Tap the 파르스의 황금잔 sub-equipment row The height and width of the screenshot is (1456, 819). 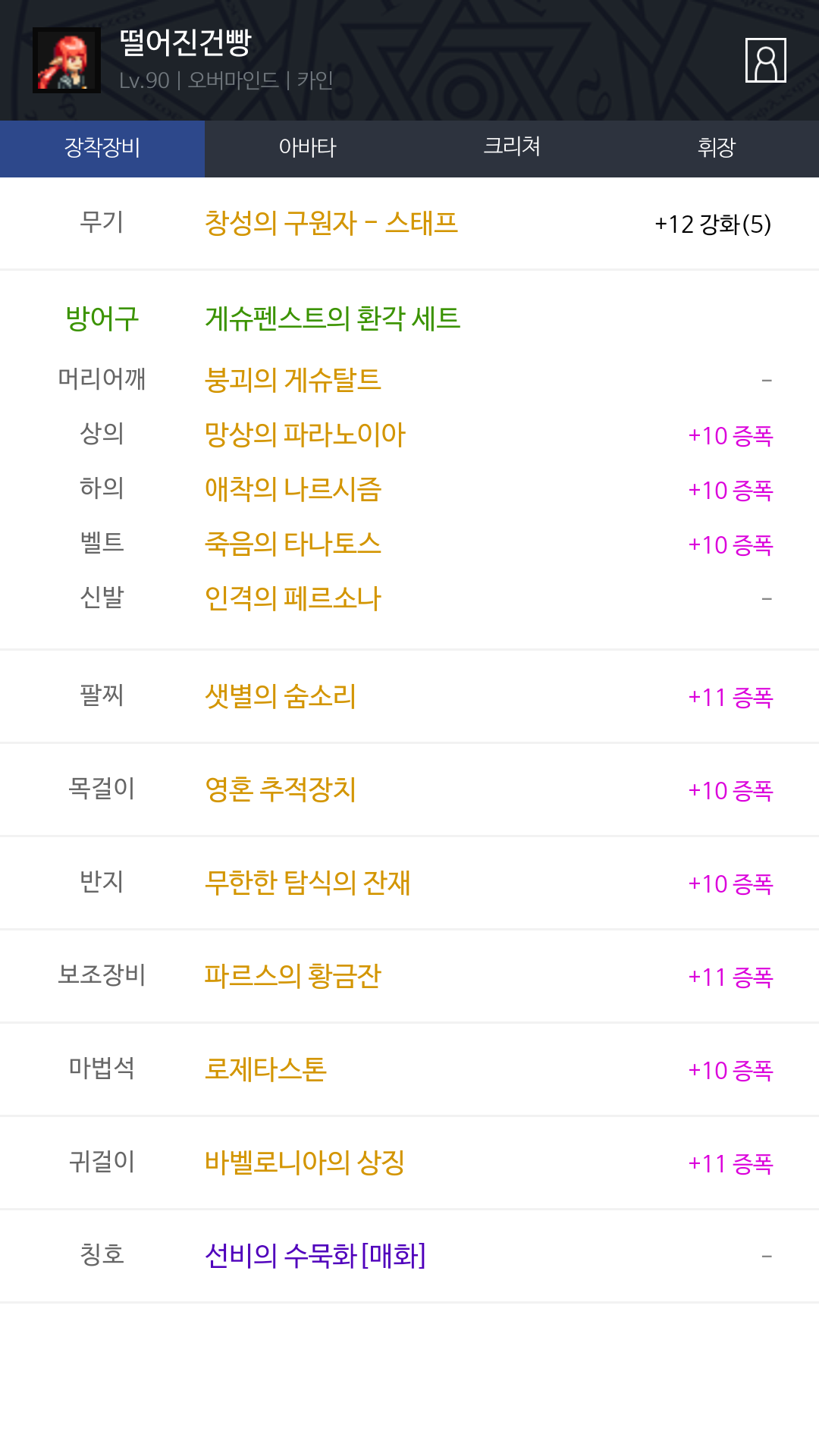(x=293, y=976)
